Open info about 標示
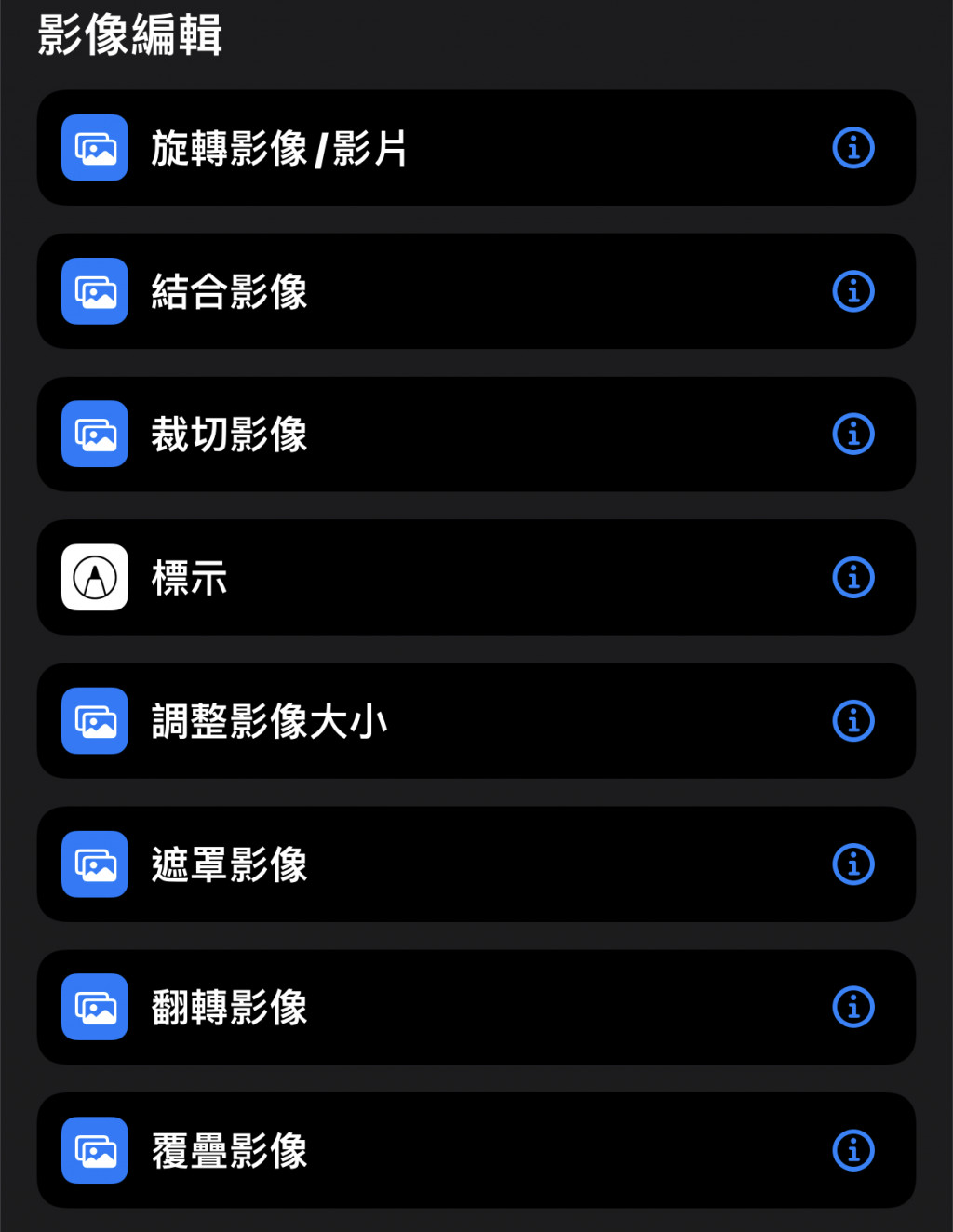 pos(852,578)
